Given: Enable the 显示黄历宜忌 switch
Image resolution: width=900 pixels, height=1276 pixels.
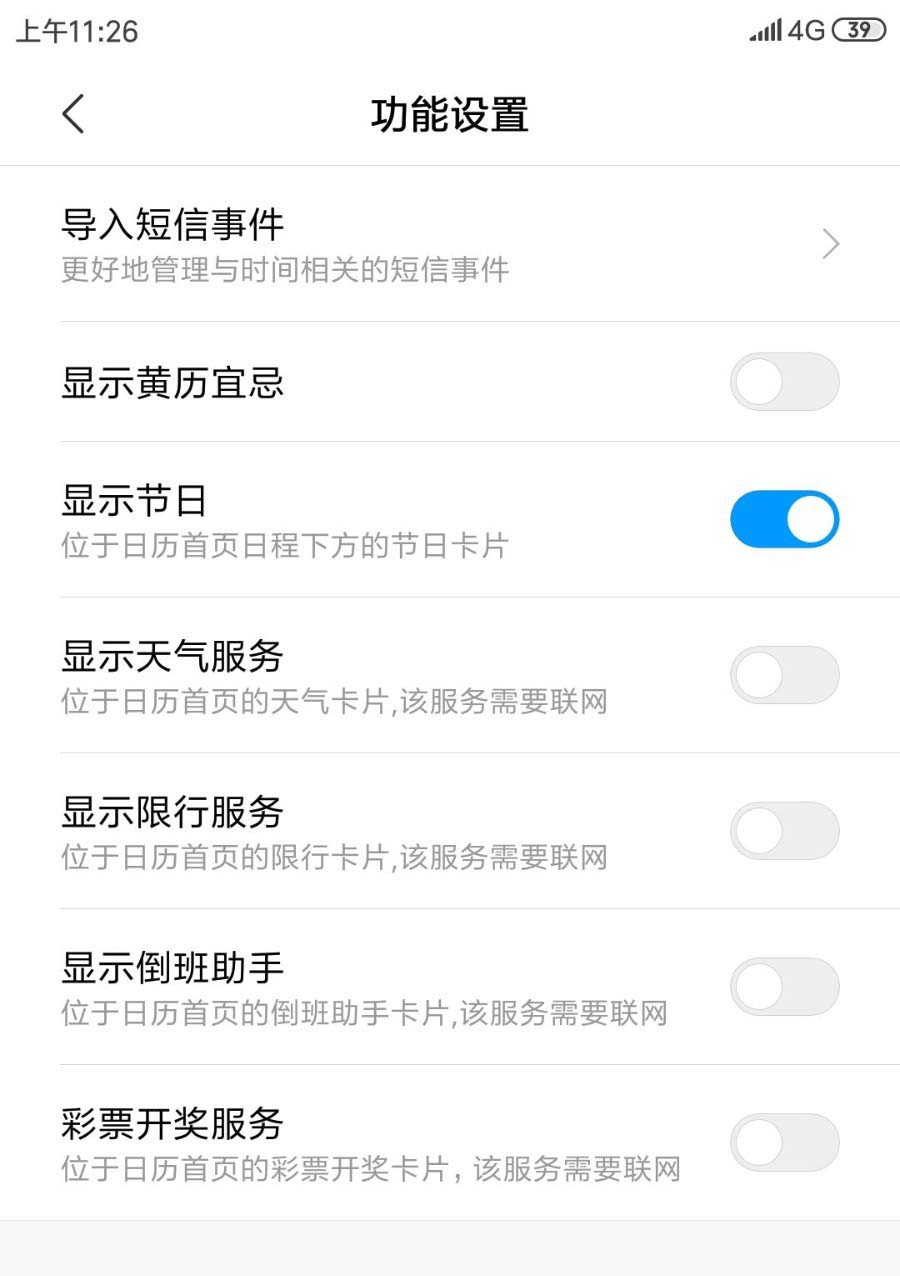Looking at the screenshot, I should (x=784, y=382).
